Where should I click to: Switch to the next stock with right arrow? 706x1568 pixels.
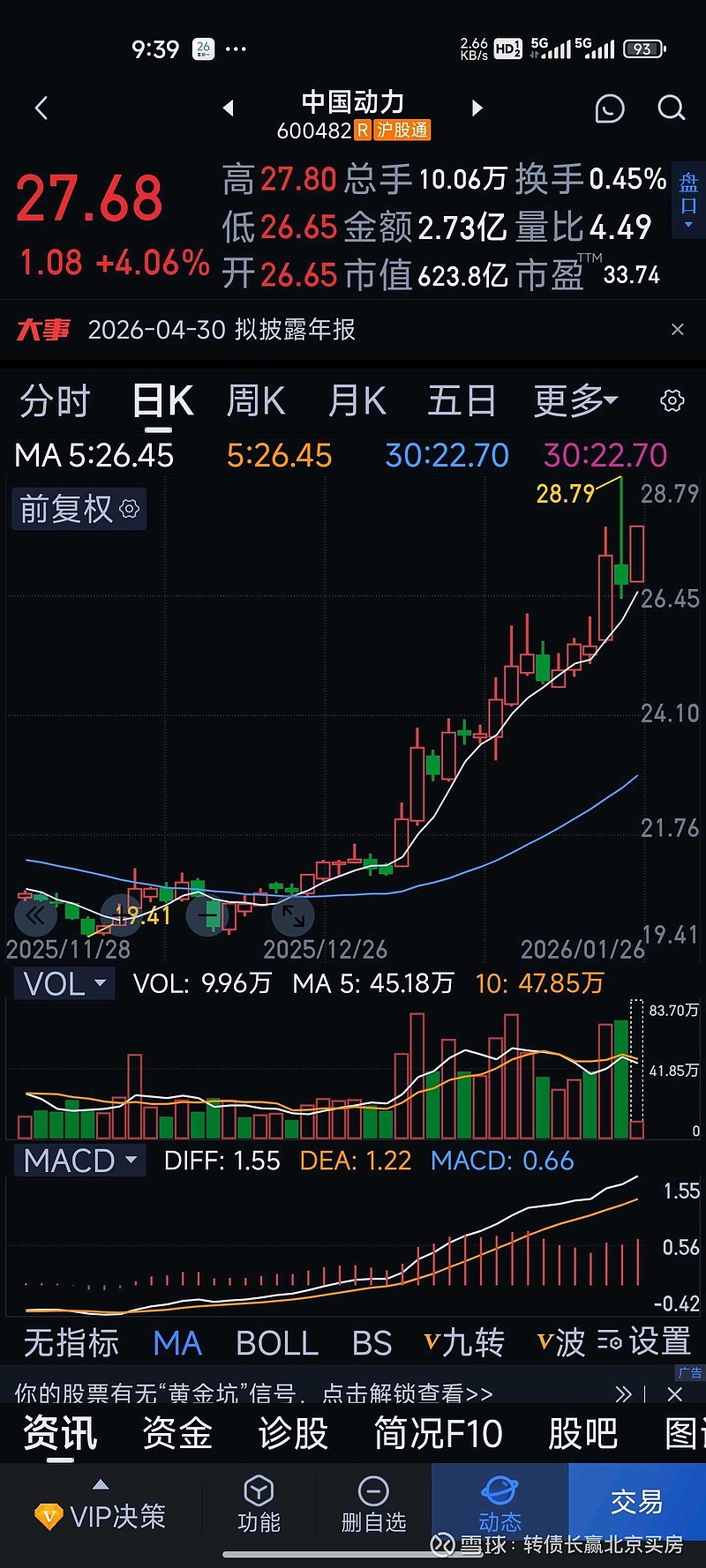(477, 108)
